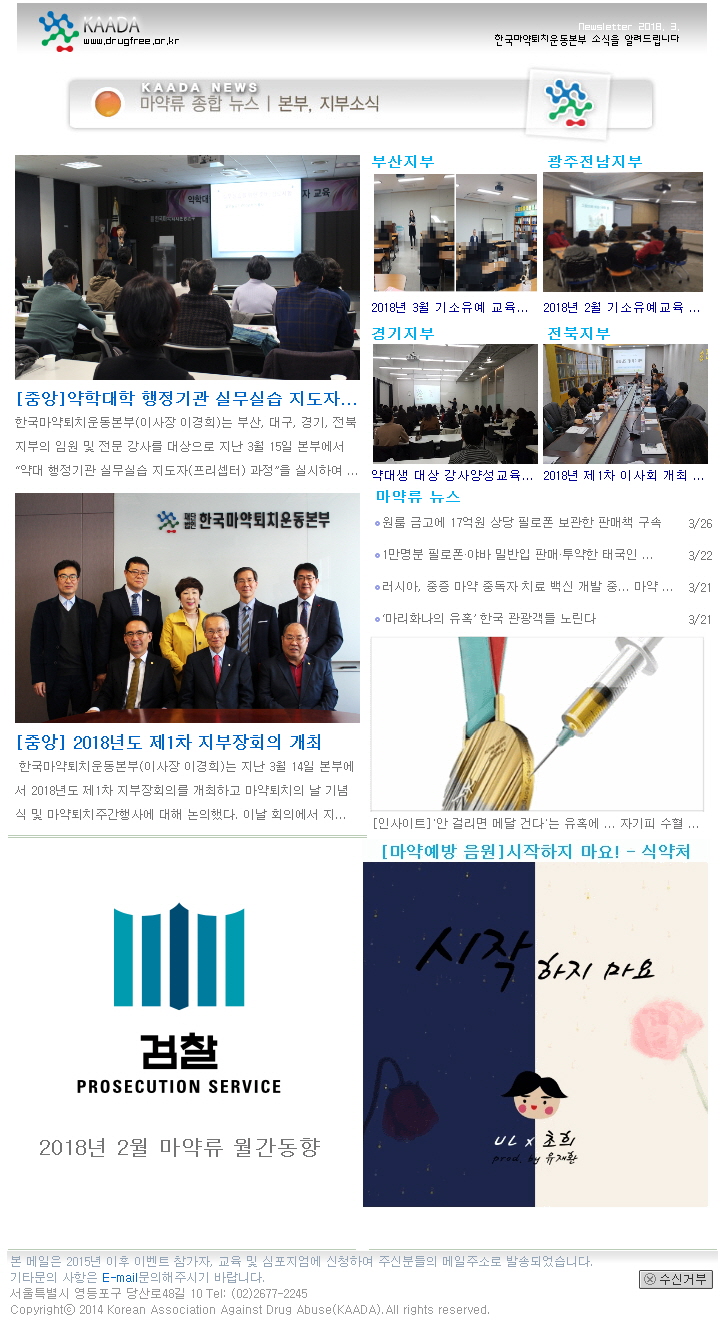Viewport: 728px width, 1334px height.
Task: Open the 지부장회의 group photo
Action: point(187,607)
